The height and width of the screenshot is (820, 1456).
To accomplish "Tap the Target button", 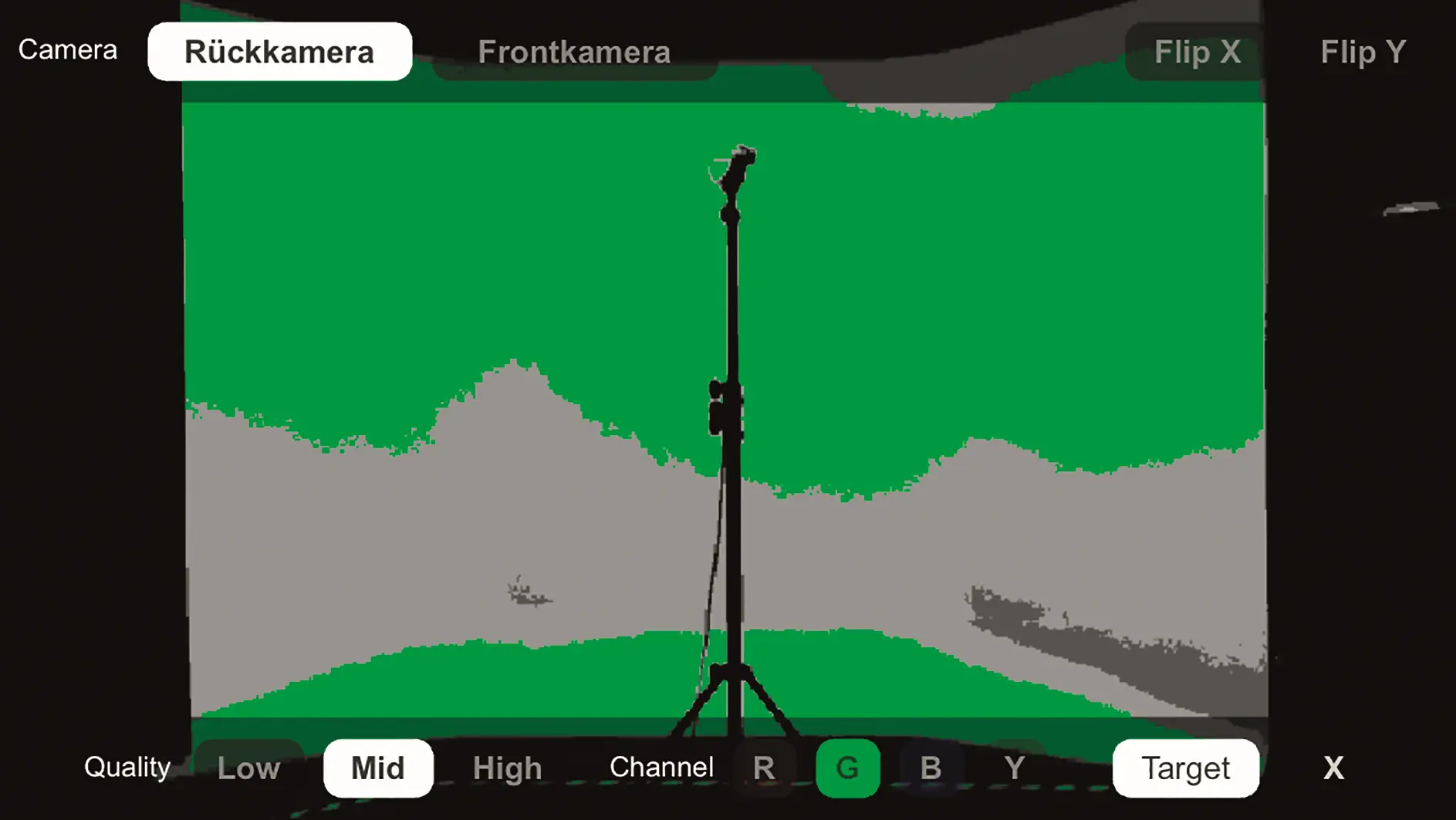I will [1185, 768].
